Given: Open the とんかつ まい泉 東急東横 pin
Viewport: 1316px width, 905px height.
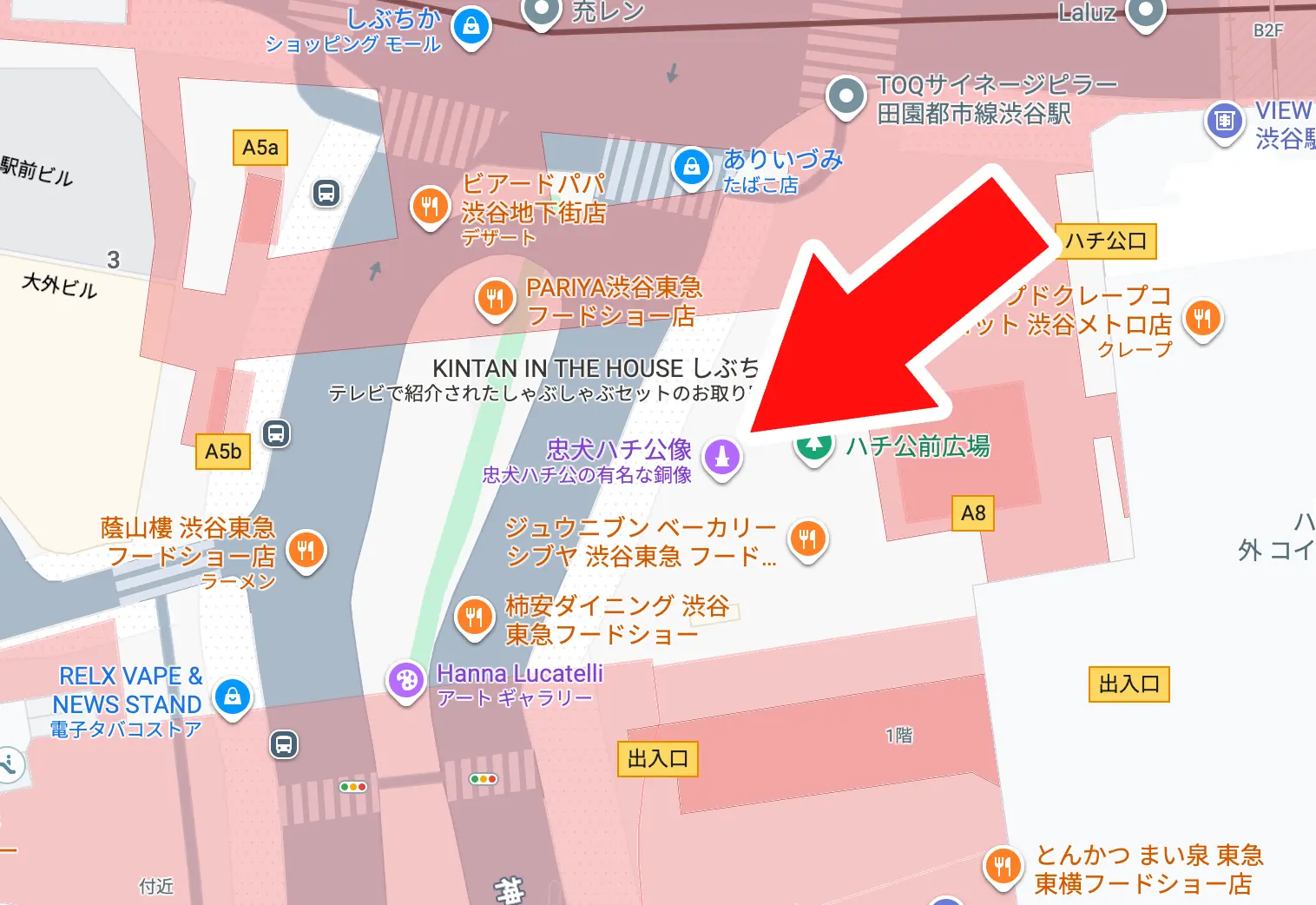Looking at the screenshot, I should tap(1003, 866).
